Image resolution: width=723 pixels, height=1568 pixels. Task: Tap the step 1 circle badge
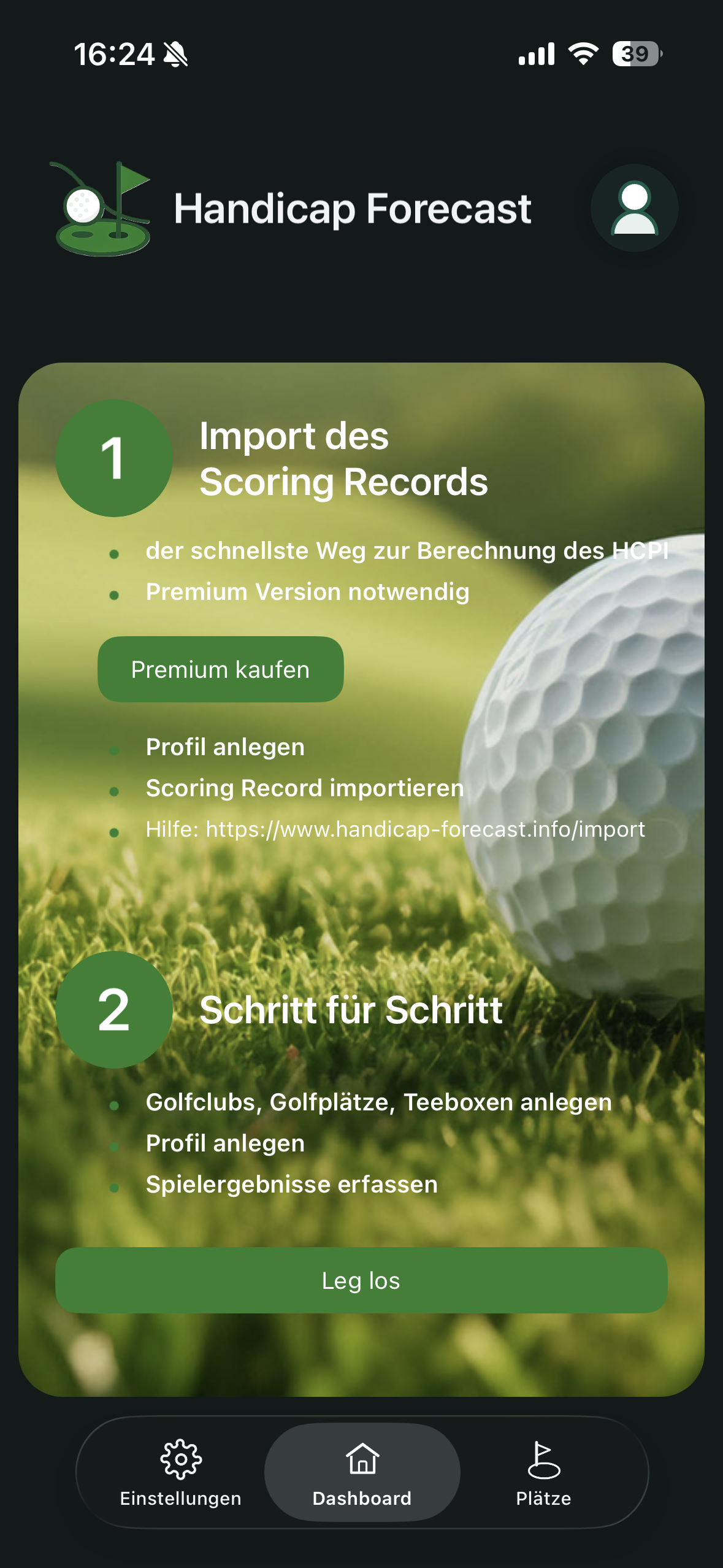pos(113,458)
